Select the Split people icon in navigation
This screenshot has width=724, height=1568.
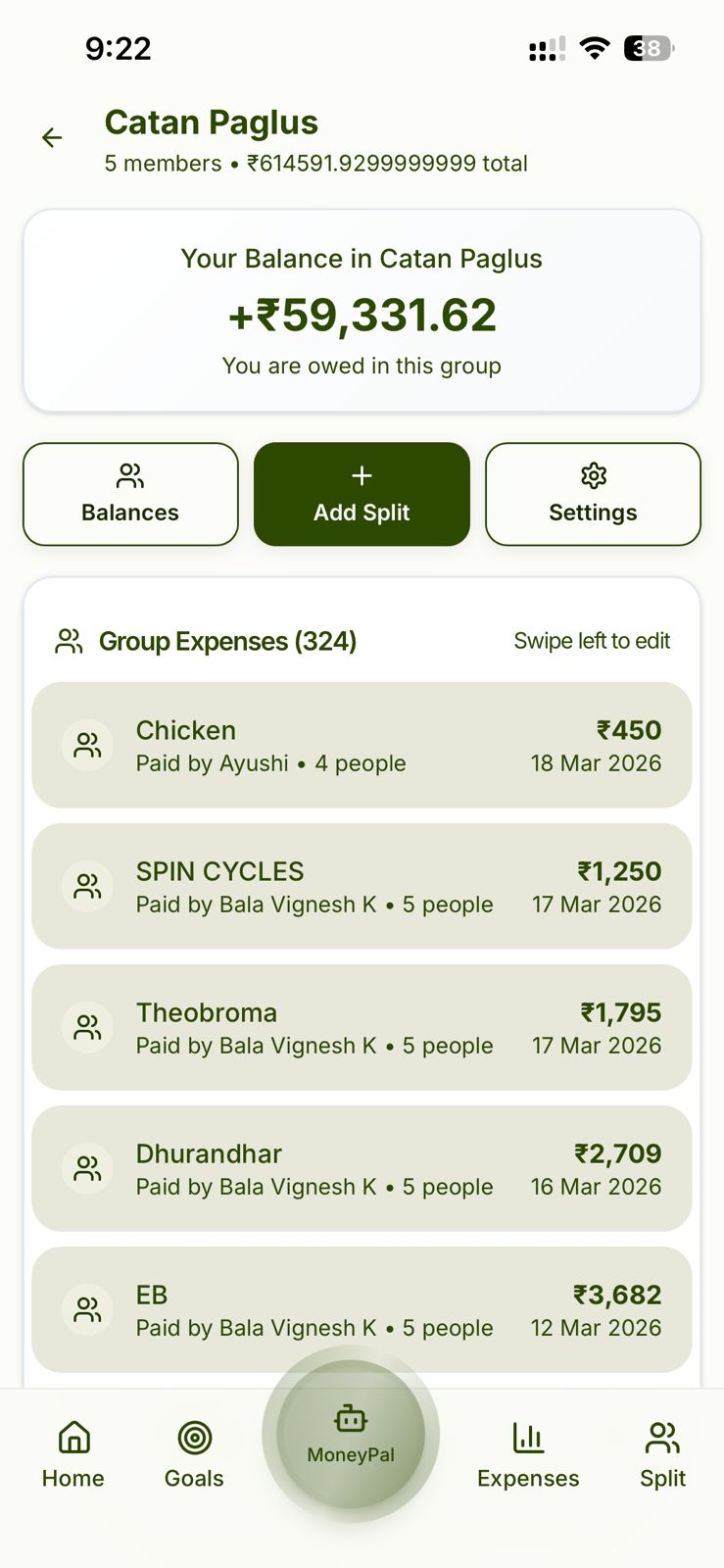662,1437
